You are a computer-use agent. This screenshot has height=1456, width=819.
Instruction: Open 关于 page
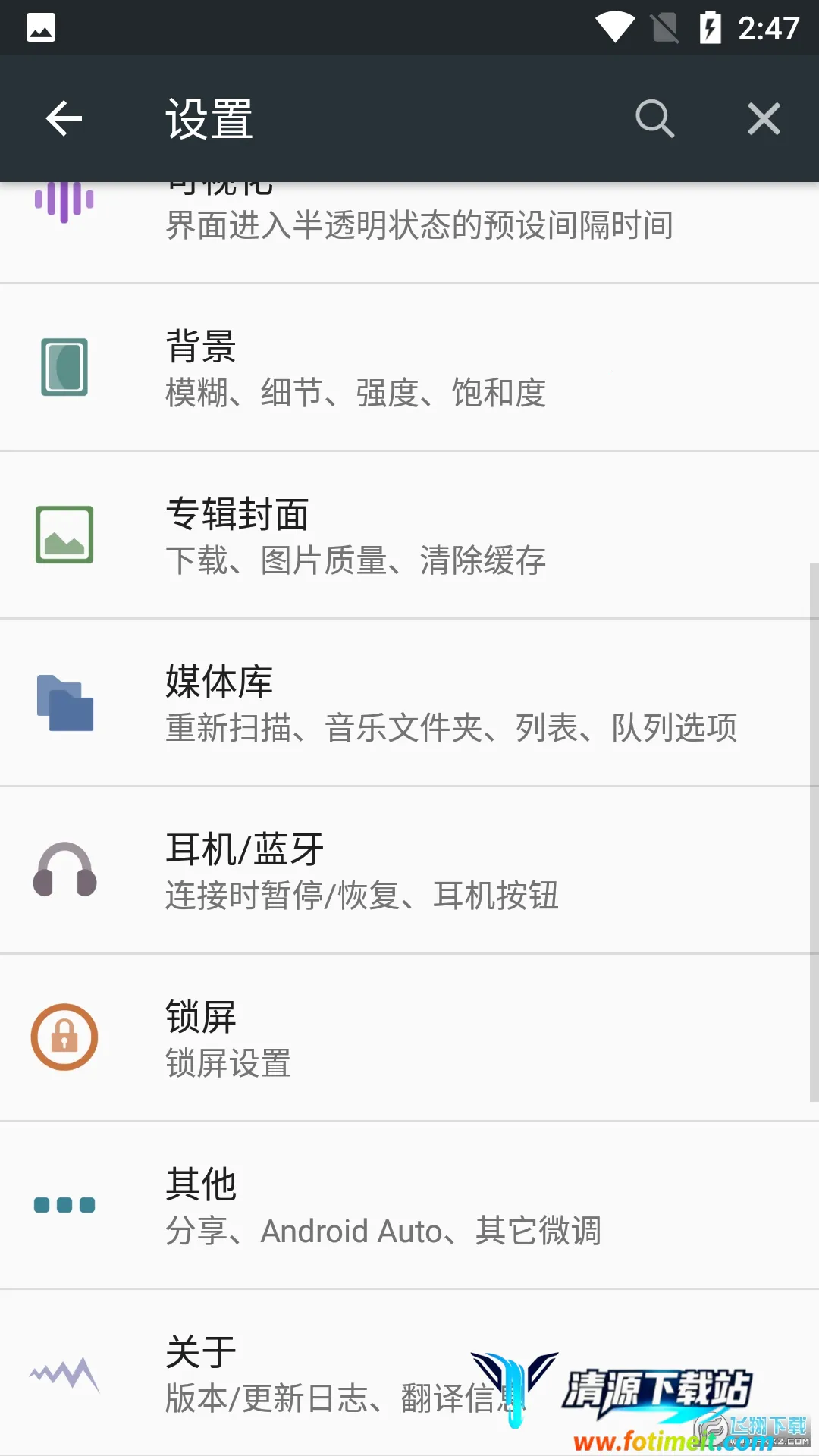[x=303, y=1373]
